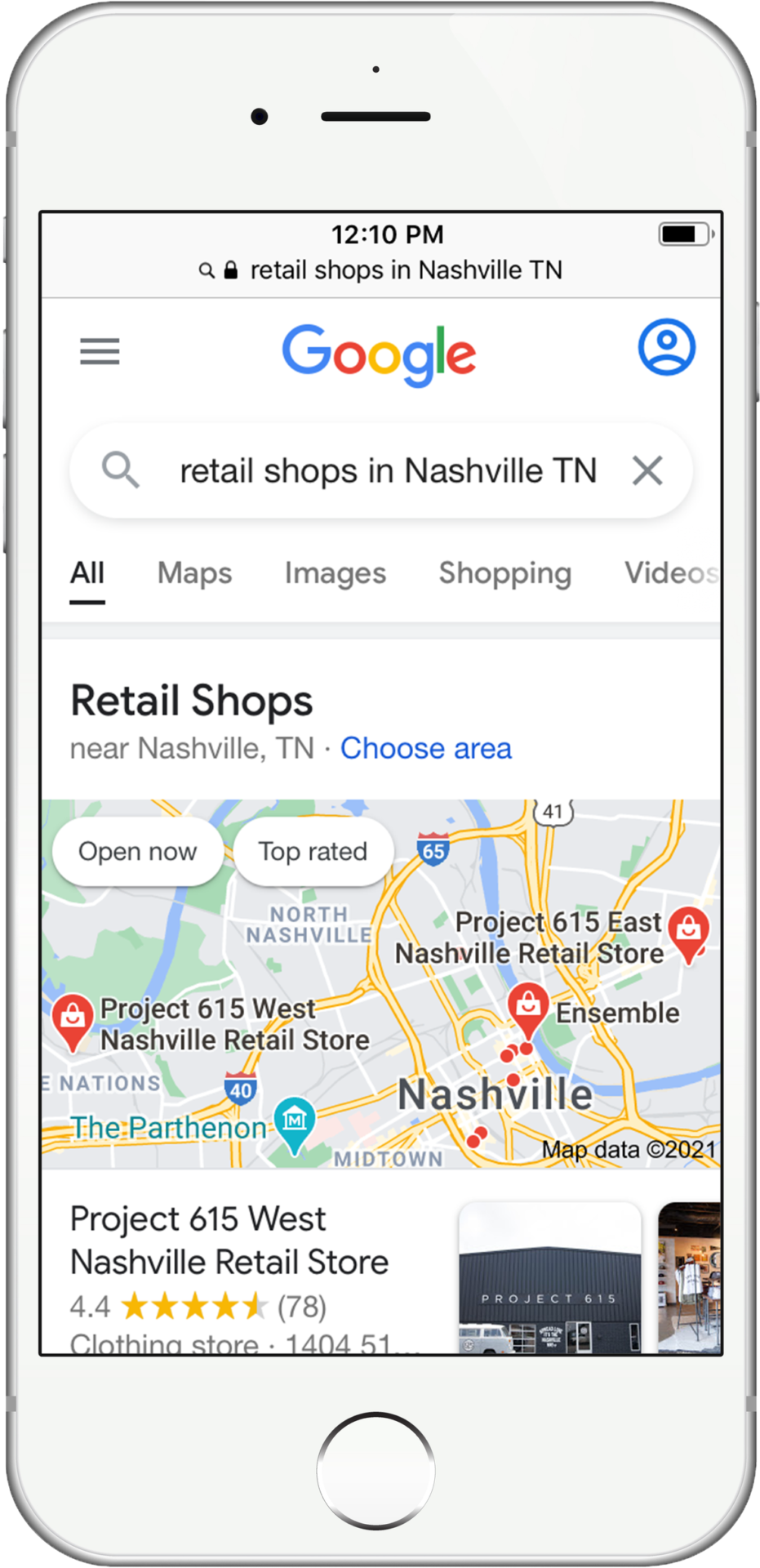Filter results by Open now
Image resolution: width=760 pixels, height=1568 pixels.
pos(137,852)
